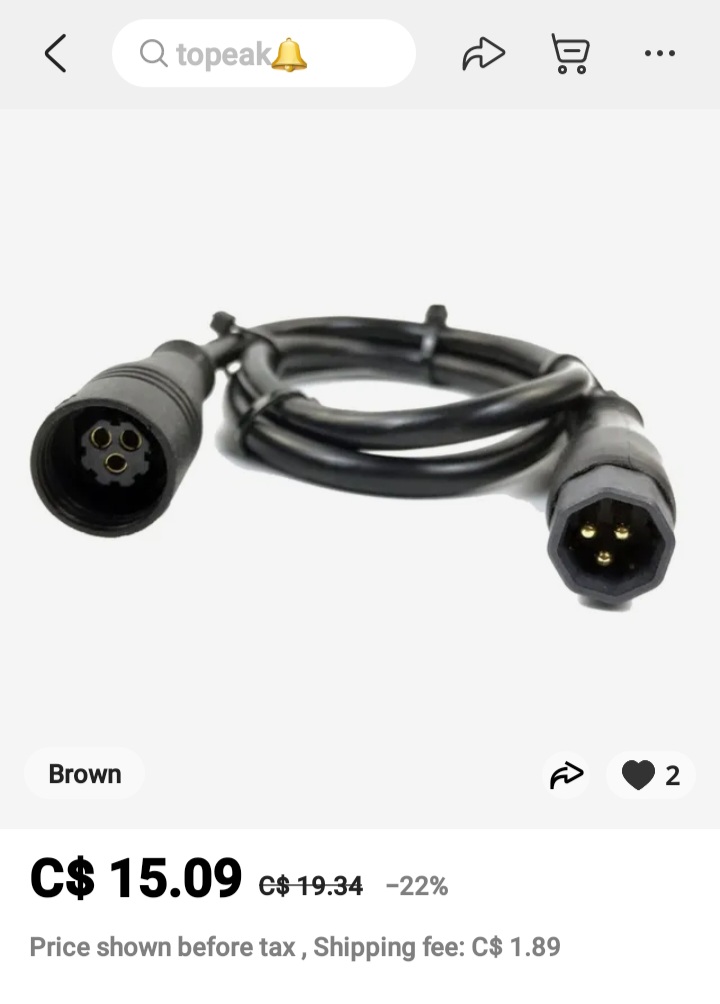Tap the likes count number 2
This screenshot has height=1004, width=720.
click(670, 774)
